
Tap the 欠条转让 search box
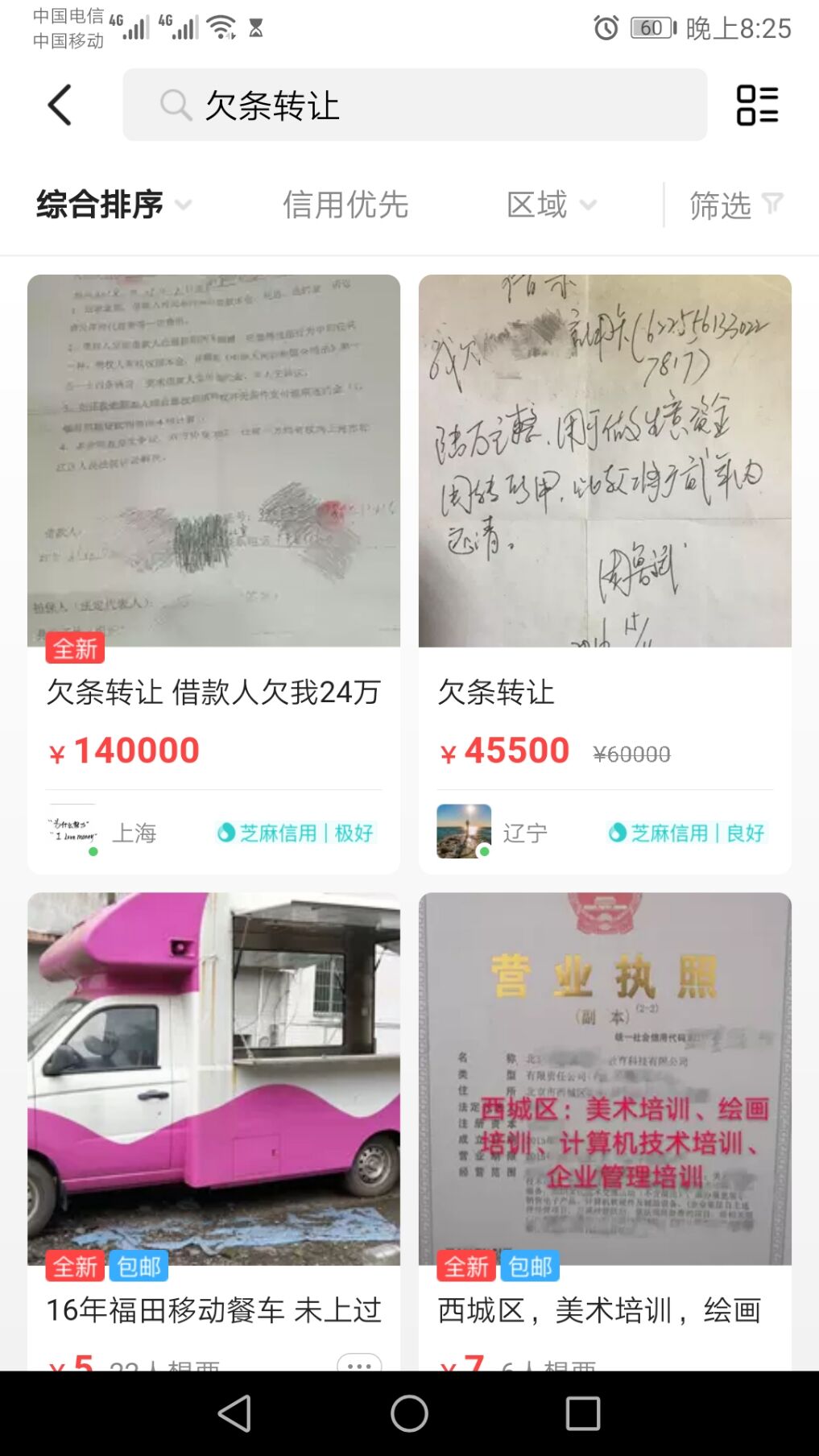click(415, 105)
